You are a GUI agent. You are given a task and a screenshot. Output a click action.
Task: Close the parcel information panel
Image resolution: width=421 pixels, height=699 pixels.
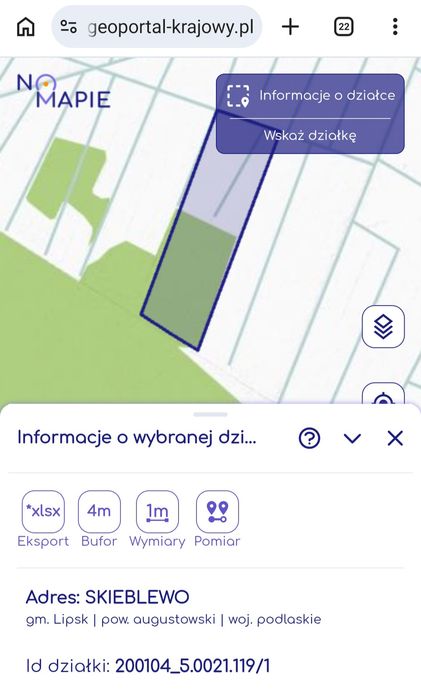click(x=395, y=438)
